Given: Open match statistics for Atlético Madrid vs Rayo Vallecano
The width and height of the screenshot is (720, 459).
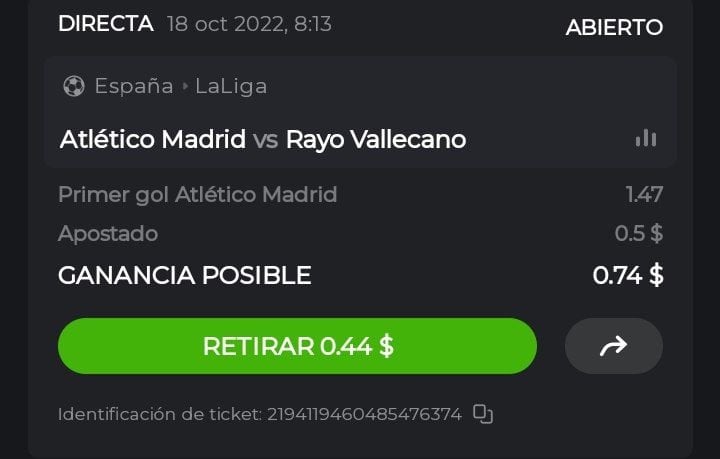Looking at the screenshot, I should coord(646,139).
